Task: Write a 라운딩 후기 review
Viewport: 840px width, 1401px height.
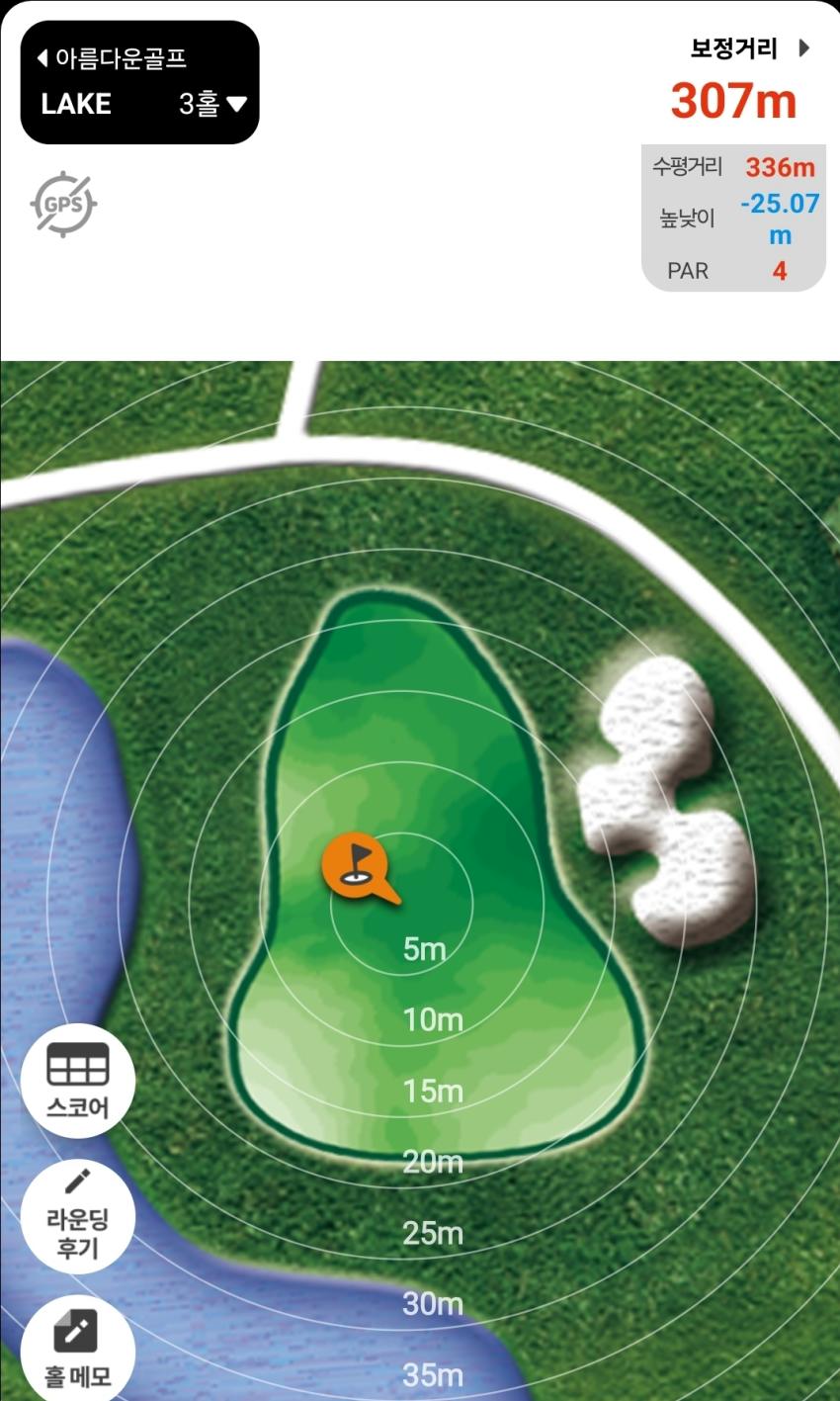Action: [x=78, y=1216]
